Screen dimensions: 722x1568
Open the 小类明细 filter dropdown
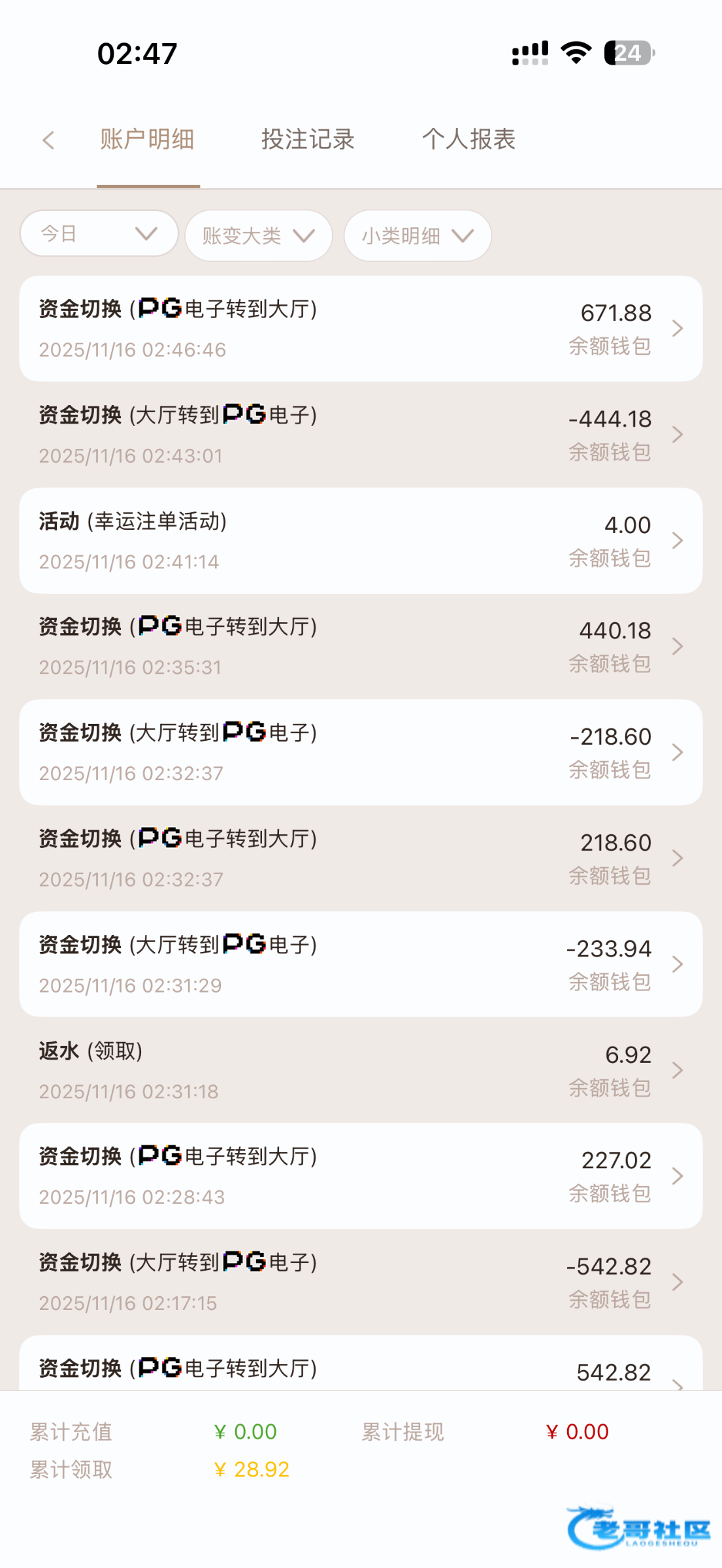click(x=418, y=236)
